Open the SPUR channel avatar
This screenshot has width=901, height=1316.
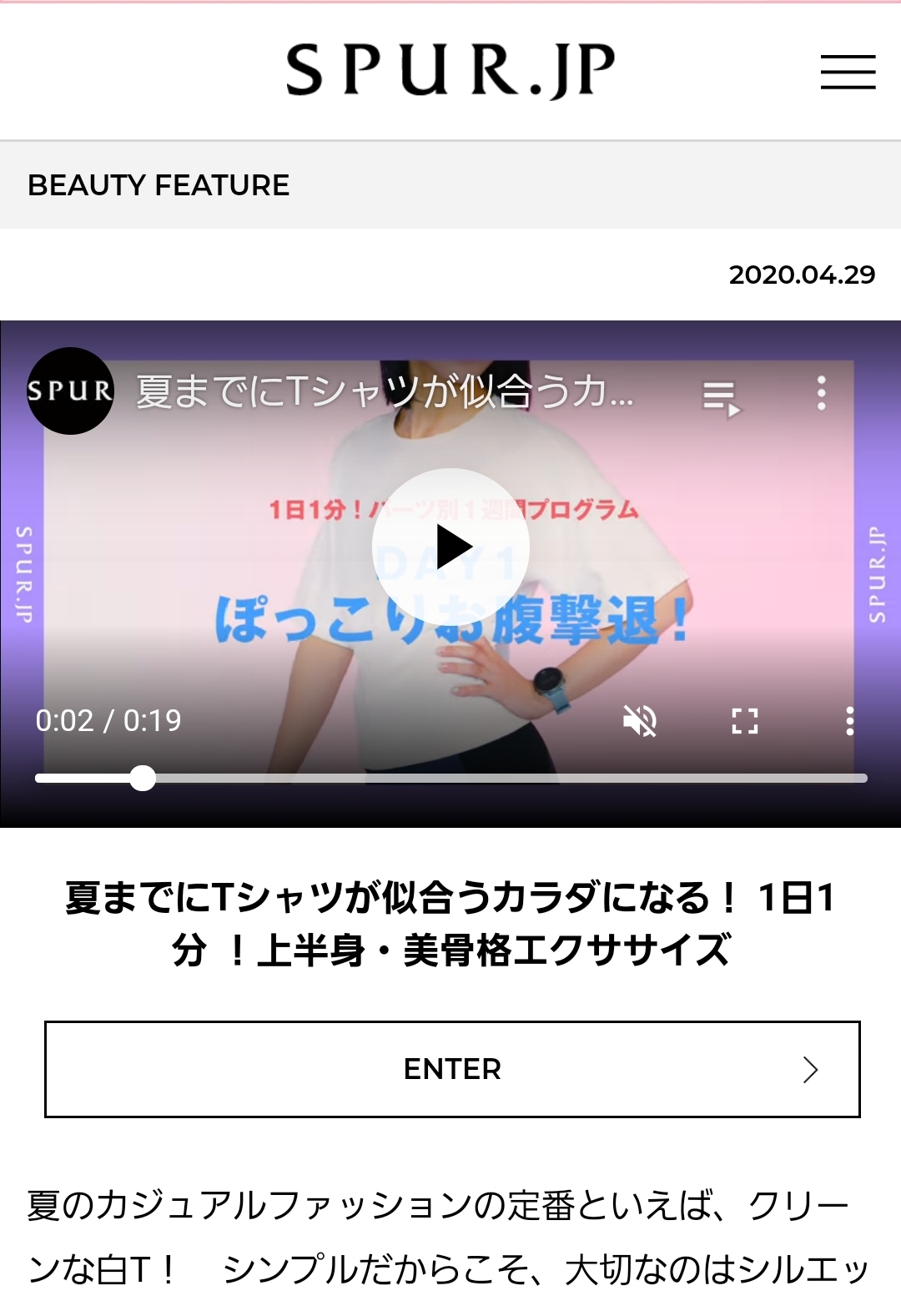click(x=70, y=391)
